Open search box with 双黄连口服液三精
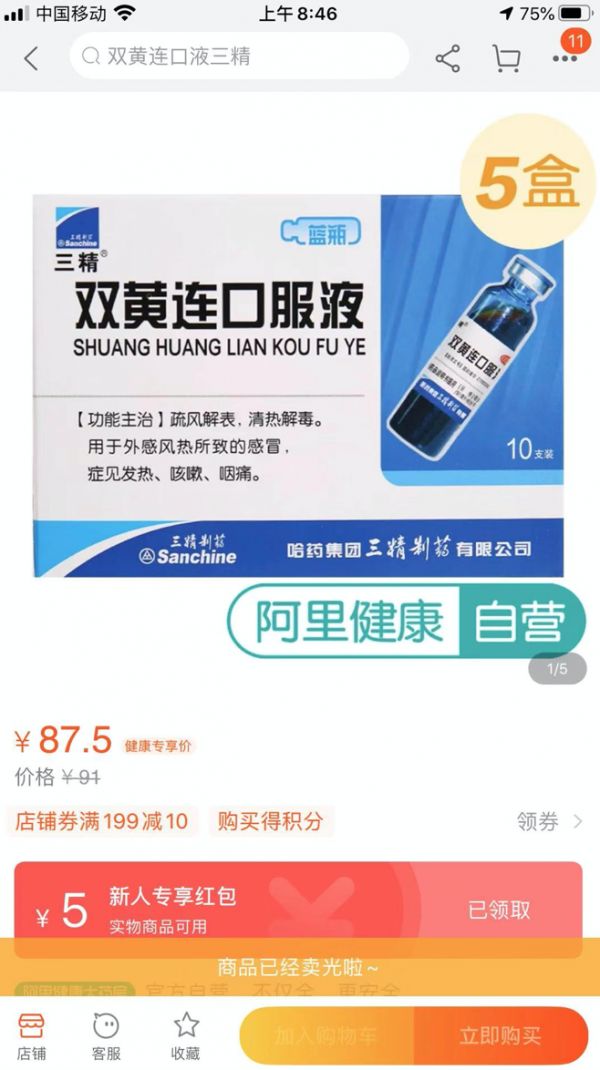 coord(240,57)
